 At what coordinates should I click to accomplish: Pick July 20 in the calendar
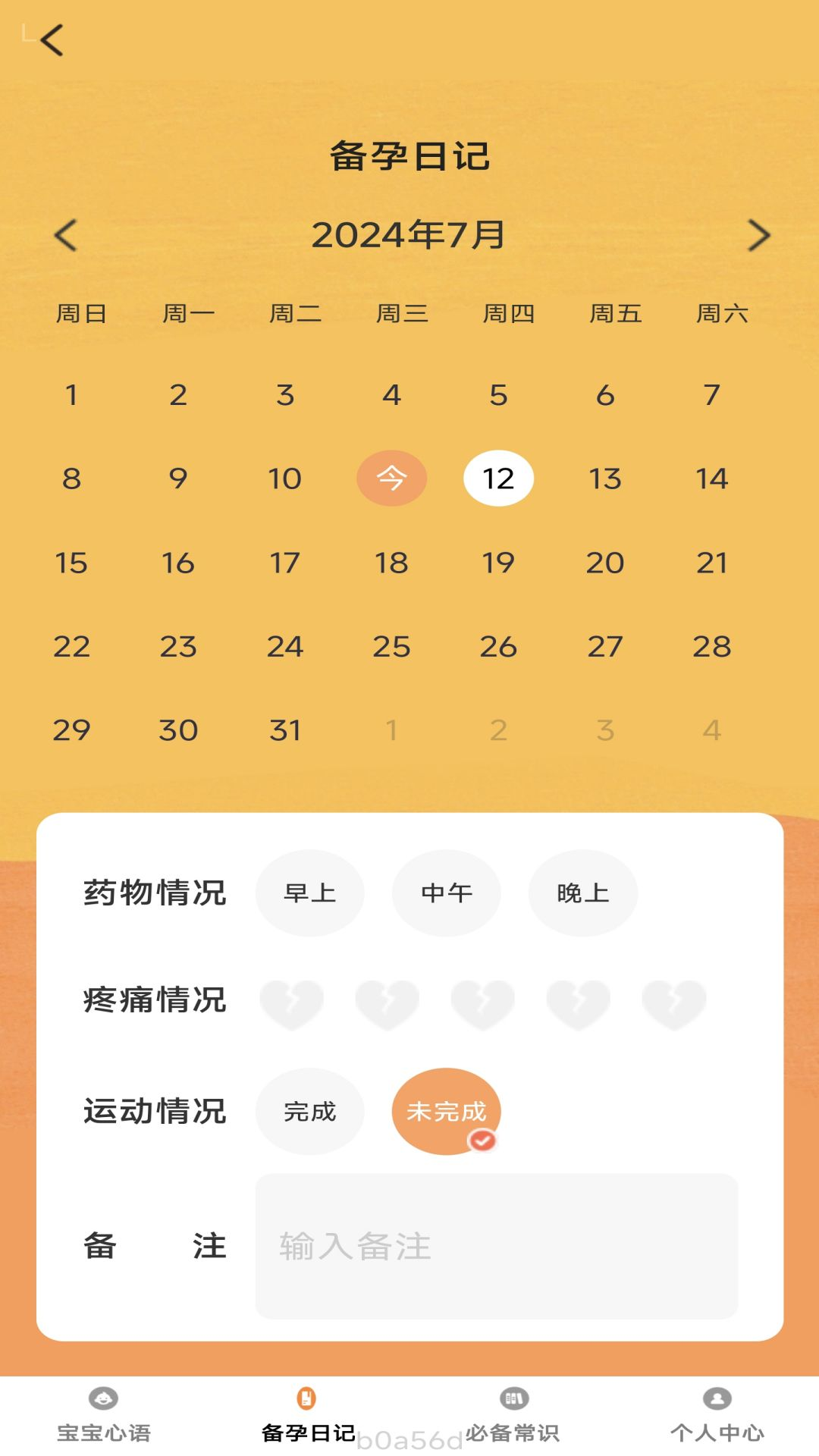click(x=604, y=563)
